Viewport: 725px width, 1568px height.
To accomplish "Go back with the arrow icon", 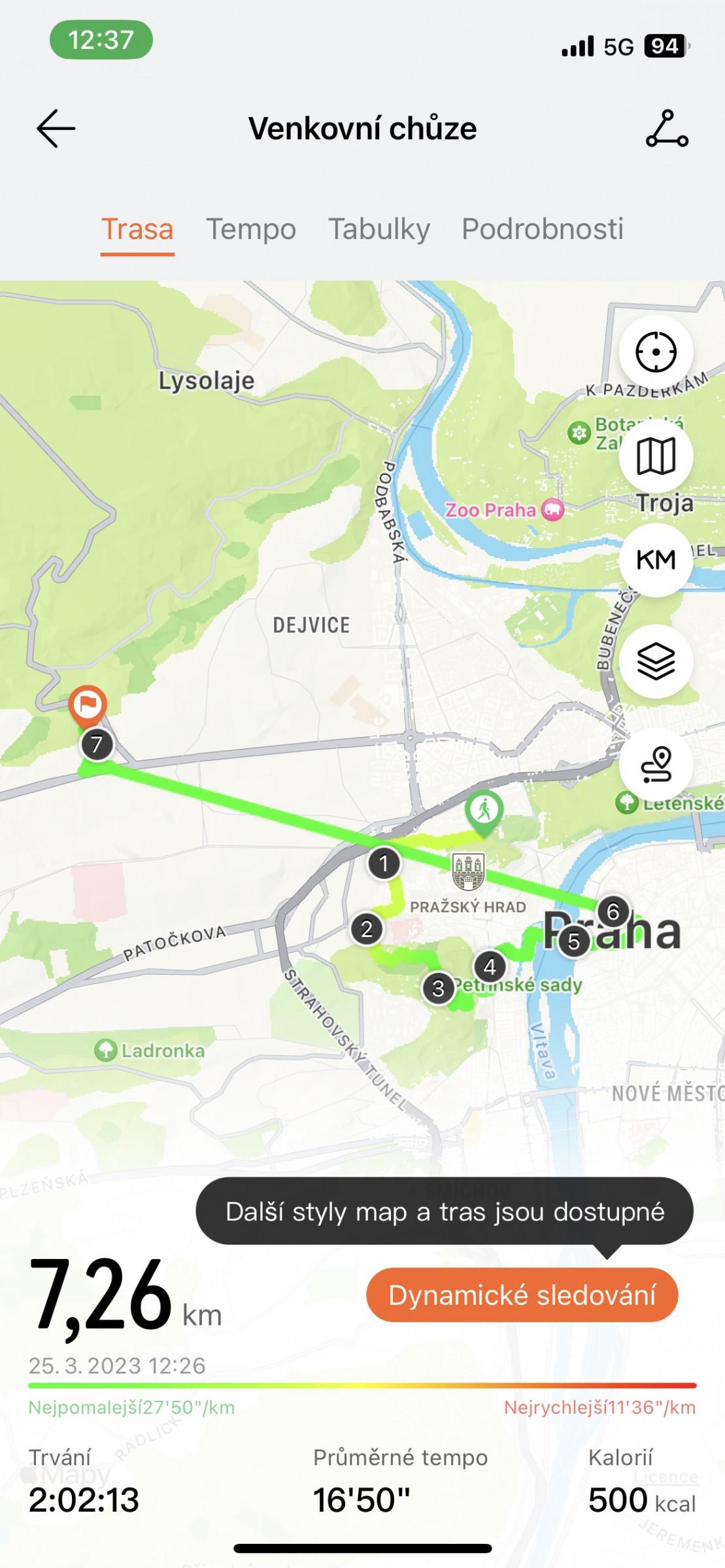I will pos(56,128).
